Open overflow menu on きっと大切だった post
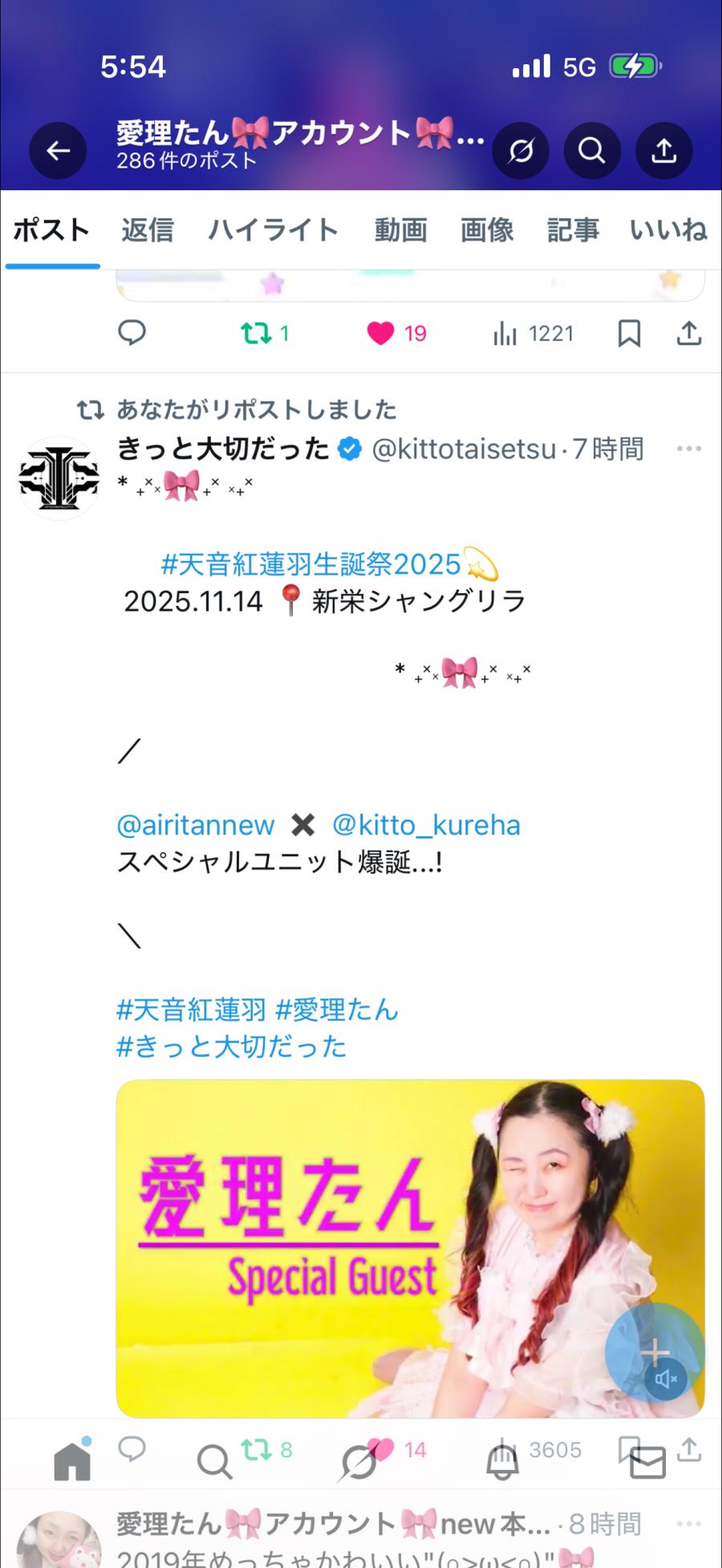 pyautogui.click(x=688, y=449)
